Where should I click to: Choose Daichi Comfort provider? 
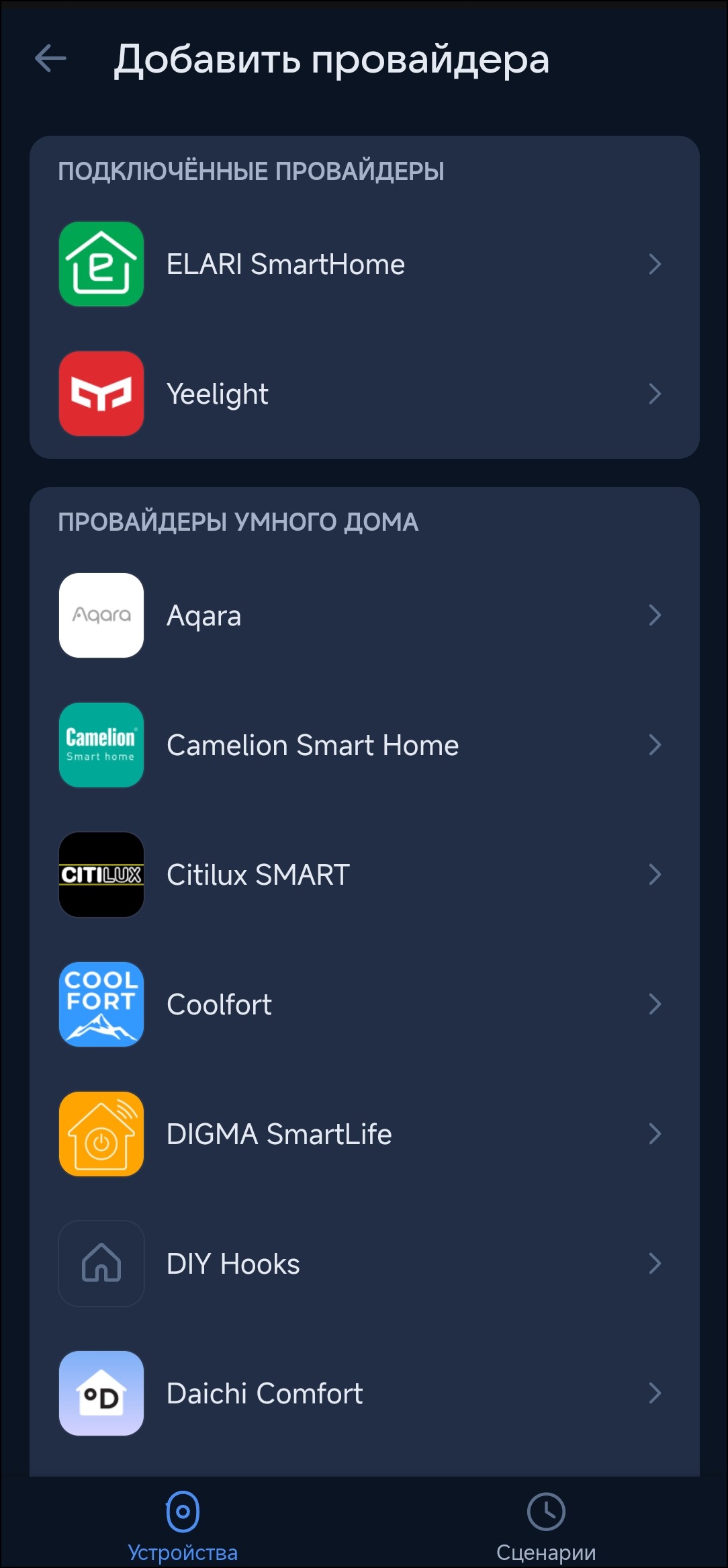point(363,1393)
